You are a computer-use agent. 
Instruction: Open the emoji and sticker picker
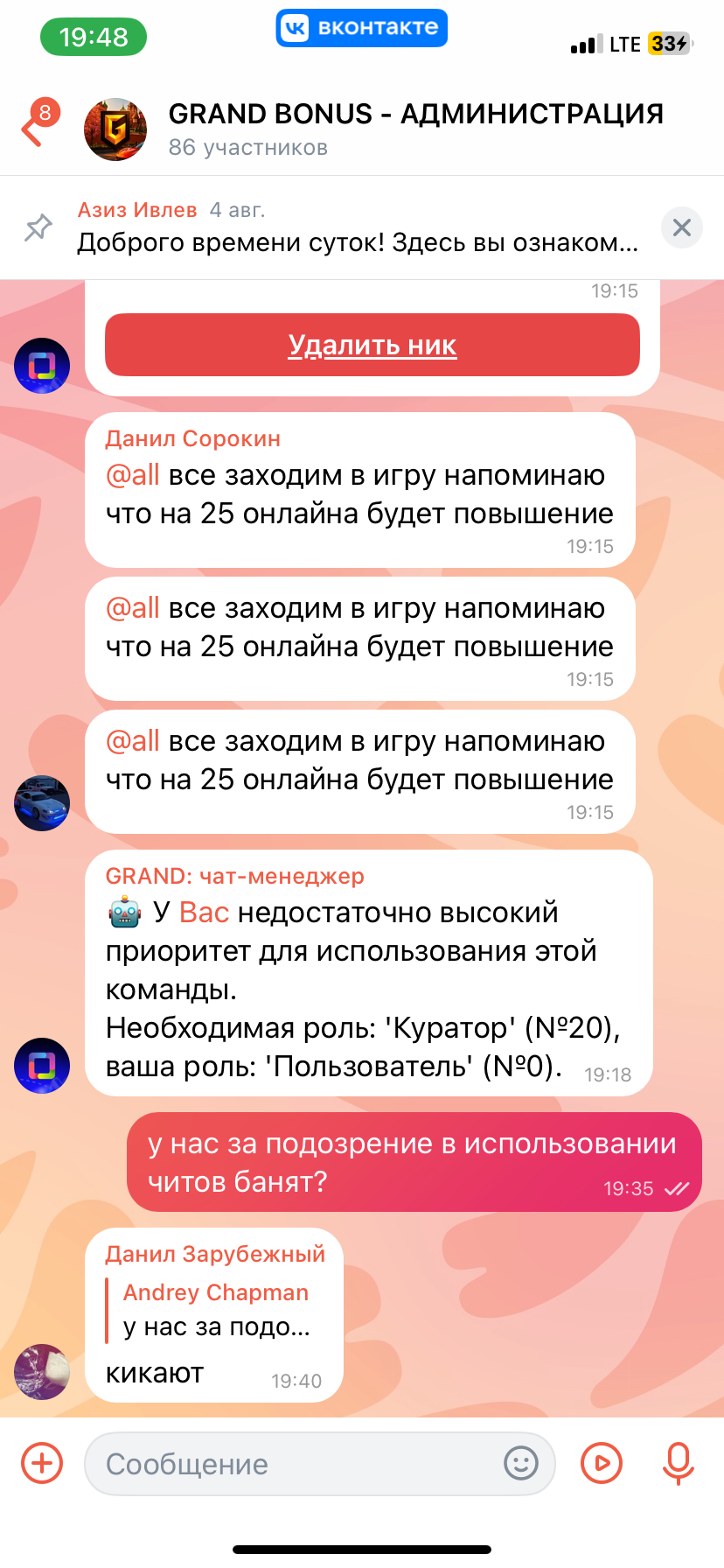521,1462
